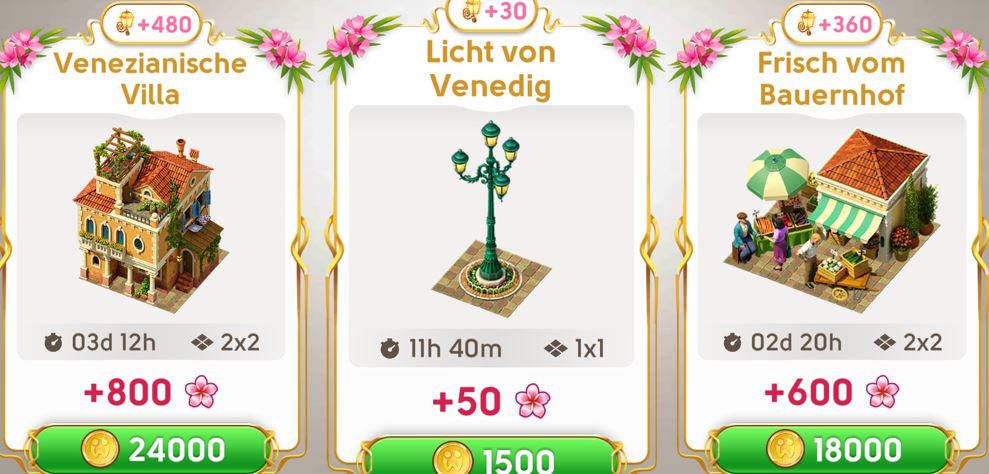This screenshot has height=474, width=989.
Task: Buy Venezianische Villa for 24000 coins
Action: point(150,450)
